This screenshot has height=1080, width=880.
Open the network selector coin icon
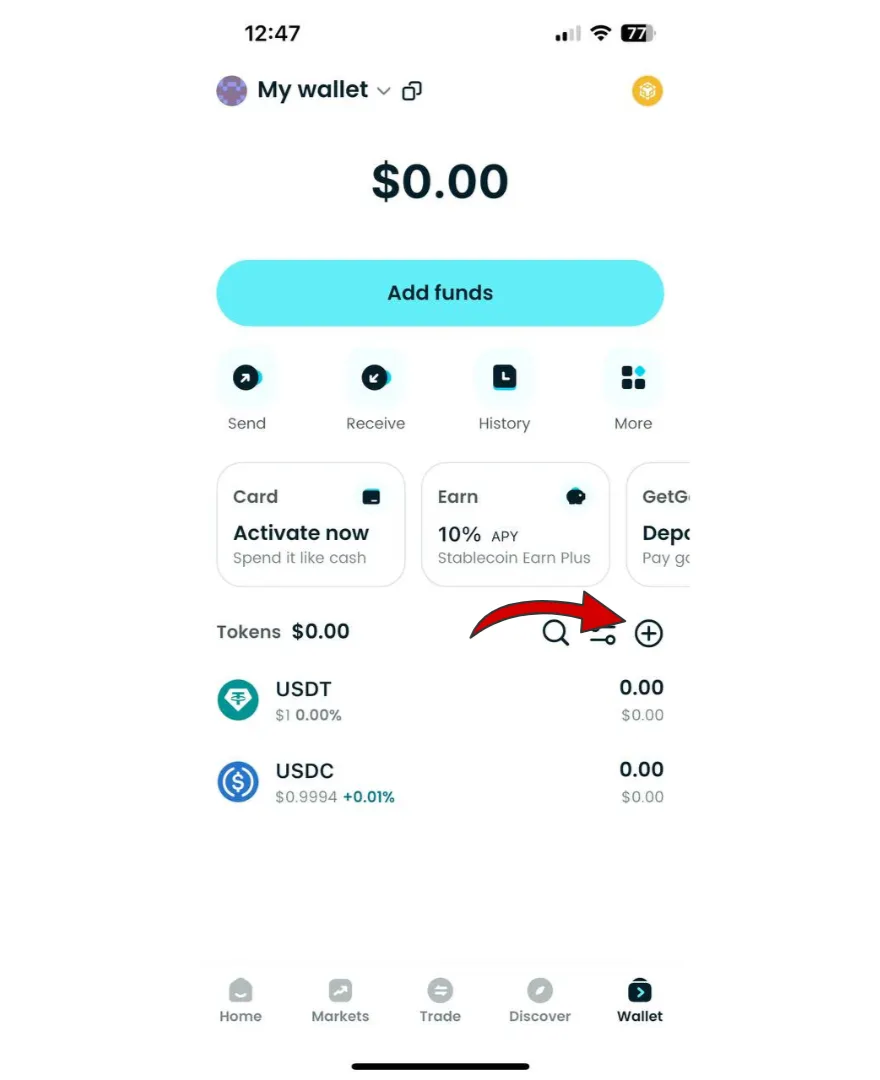647,92
